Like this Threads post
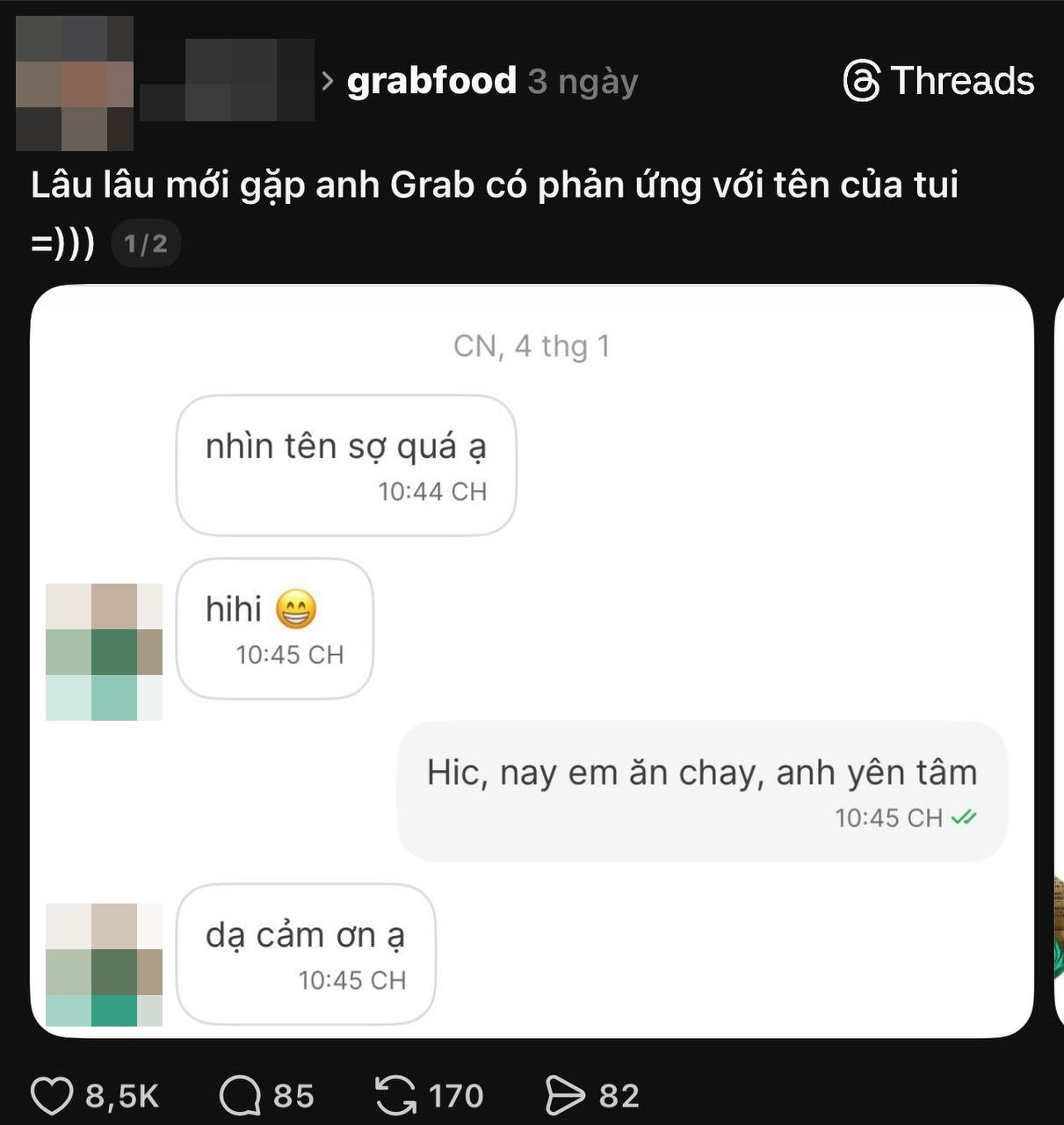 coord(52,1096)
